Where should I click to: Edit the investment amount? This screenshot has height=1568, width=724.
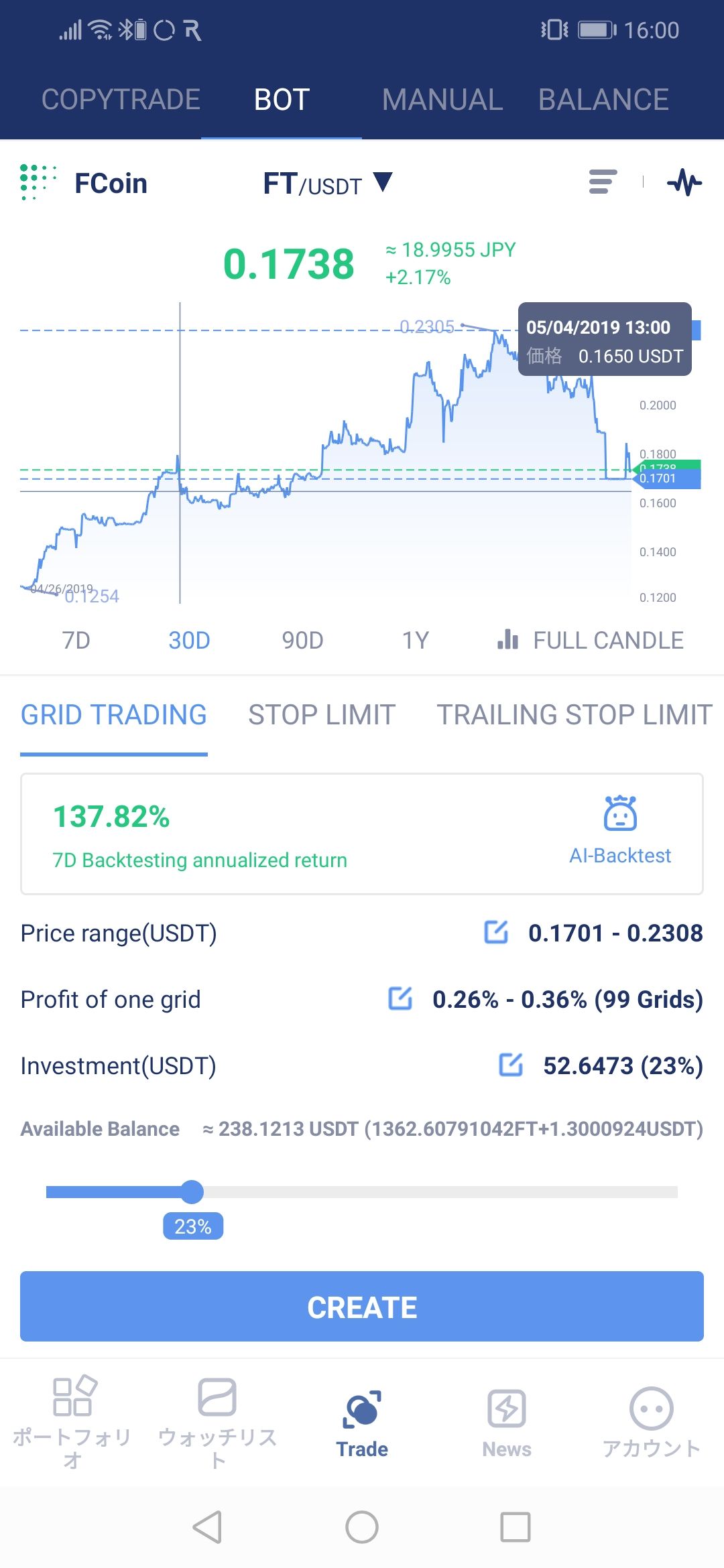(x=512, y=1065)
